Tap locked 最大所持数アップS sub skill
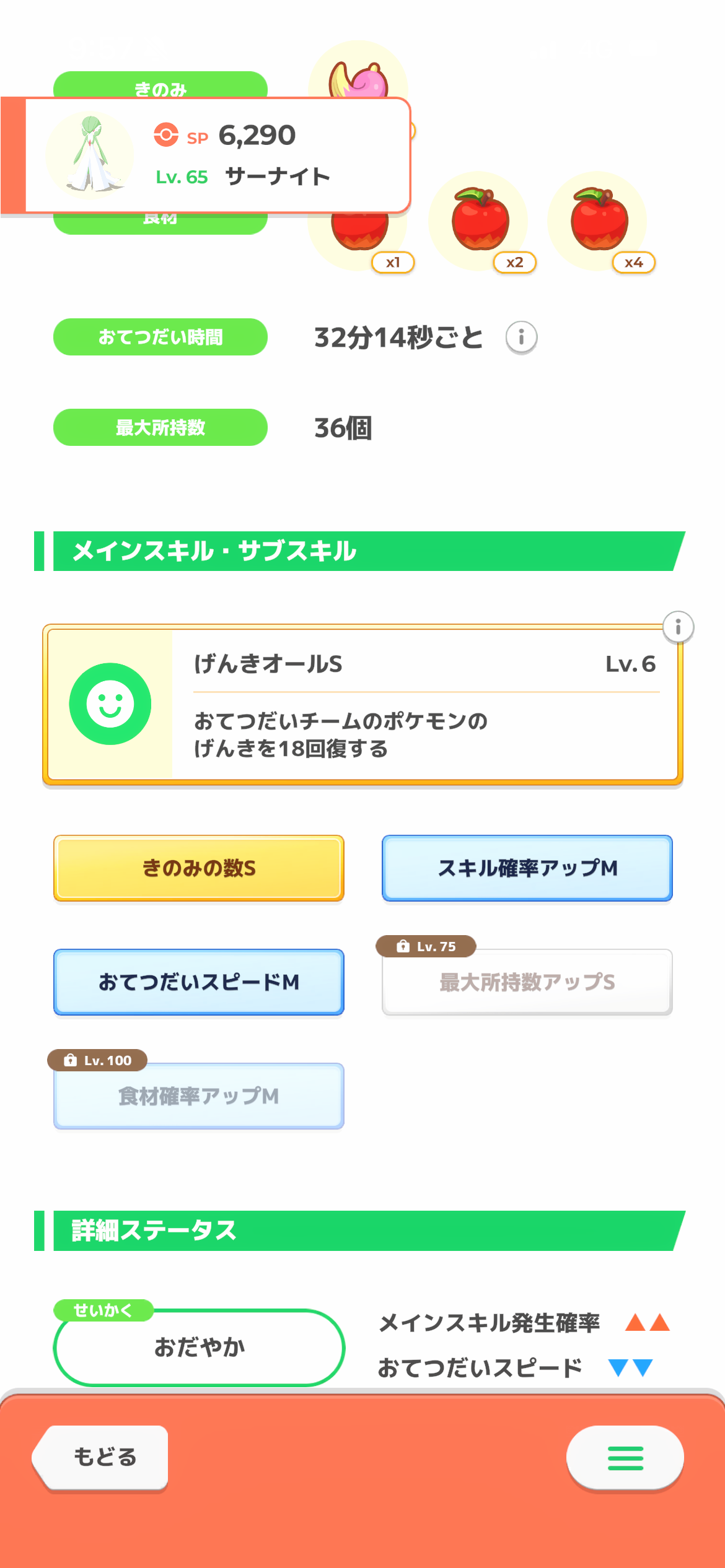The height and width of the screenshot is (1568, 725). (x=527, y=982)
